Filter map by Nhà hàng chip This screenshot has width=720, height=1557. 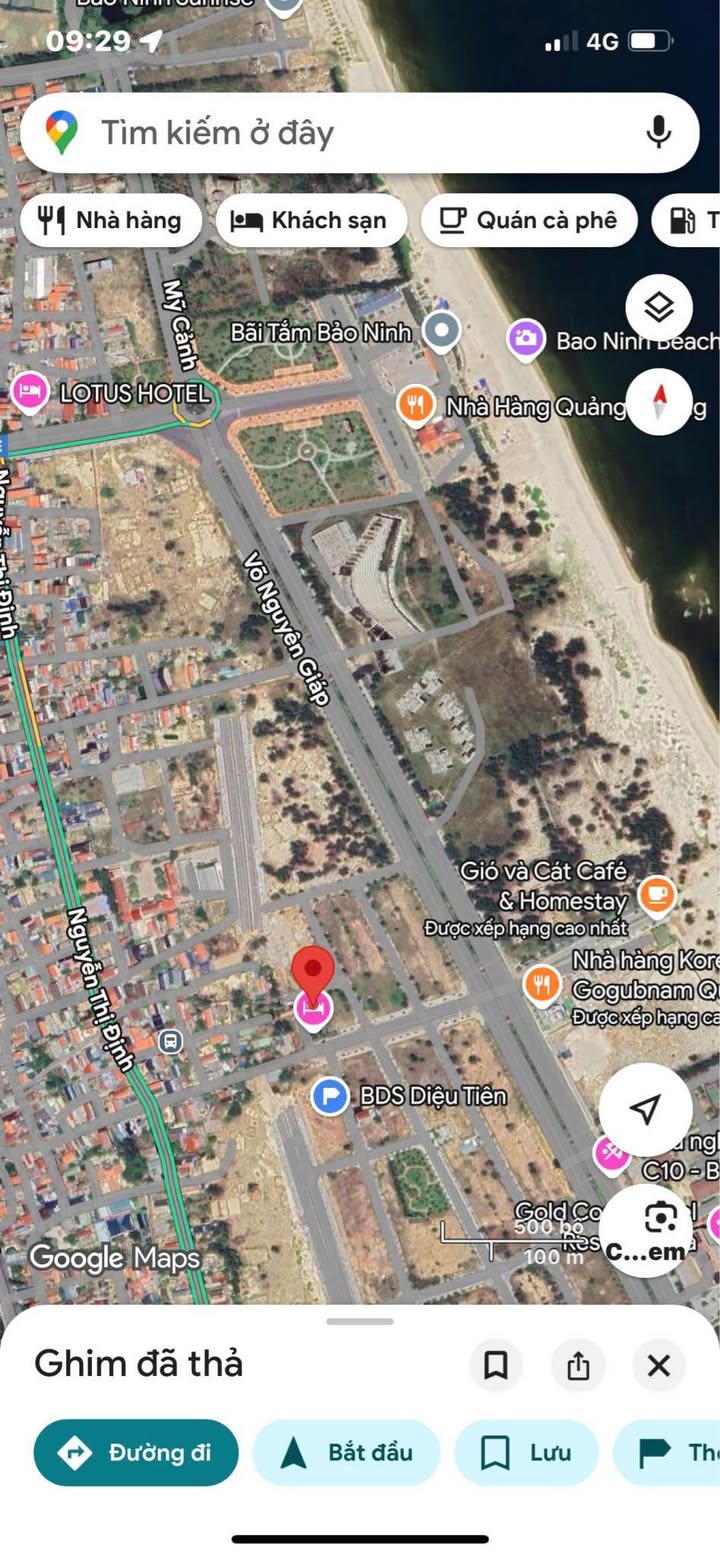click(110, 220)
